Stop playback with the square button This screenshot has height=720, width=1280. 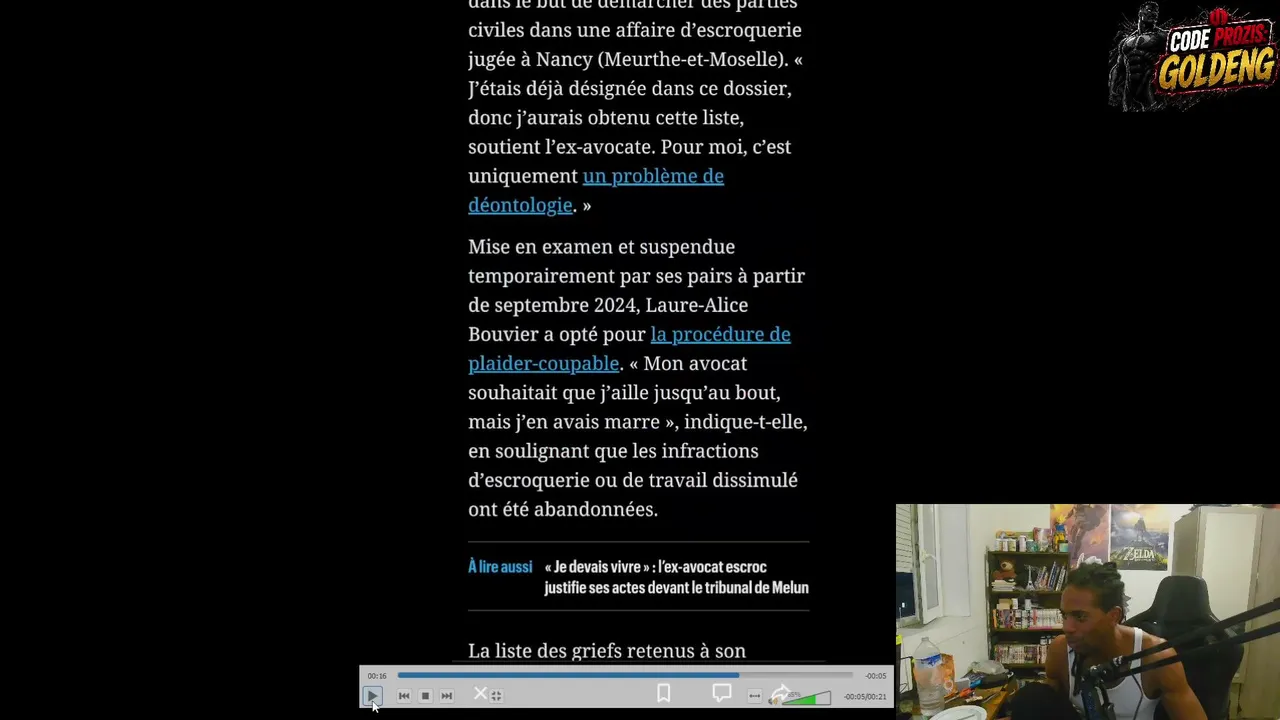point(425,696)
